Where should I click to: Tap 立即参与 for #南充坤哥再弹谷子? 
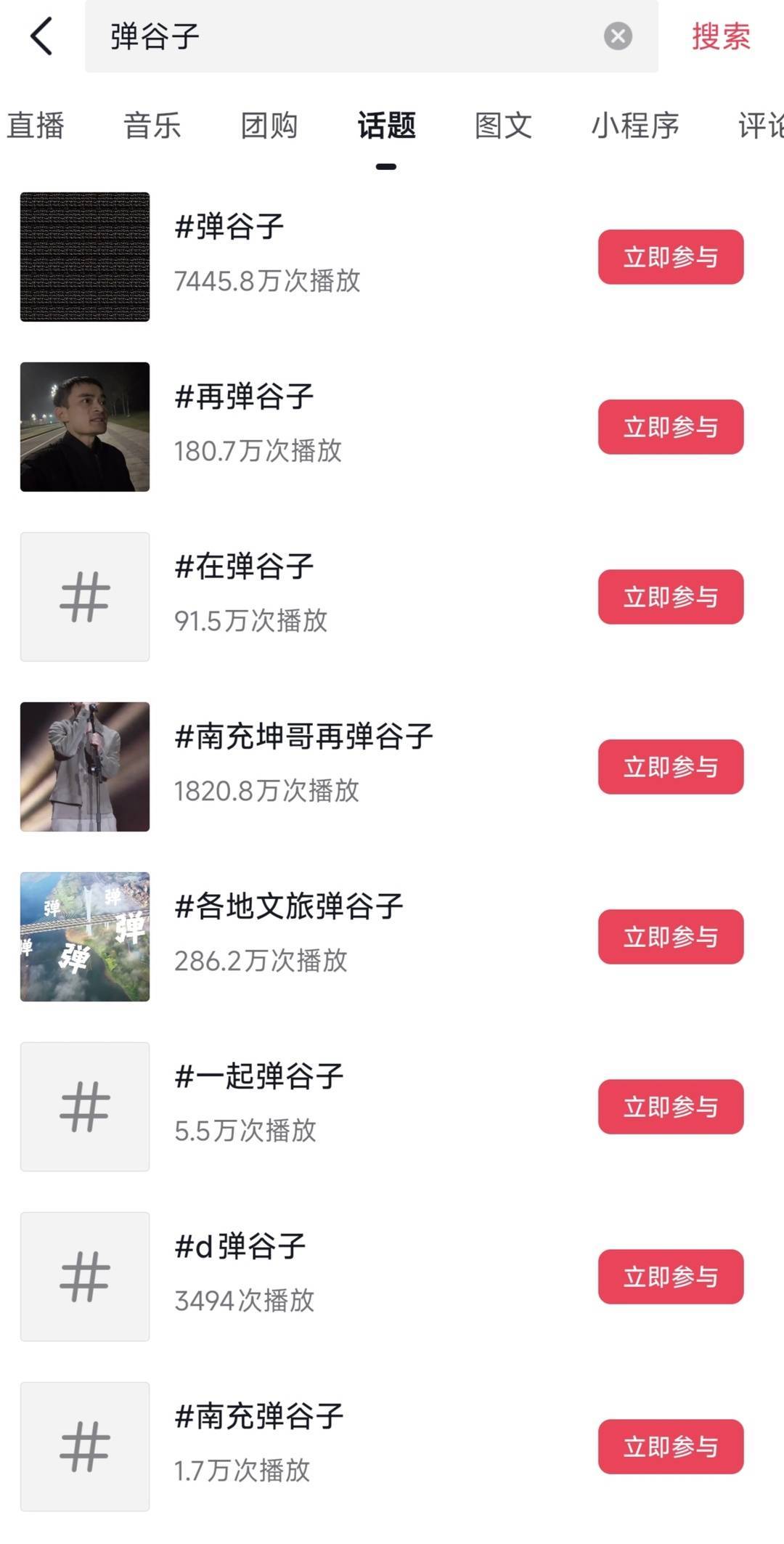pos(670,767)
